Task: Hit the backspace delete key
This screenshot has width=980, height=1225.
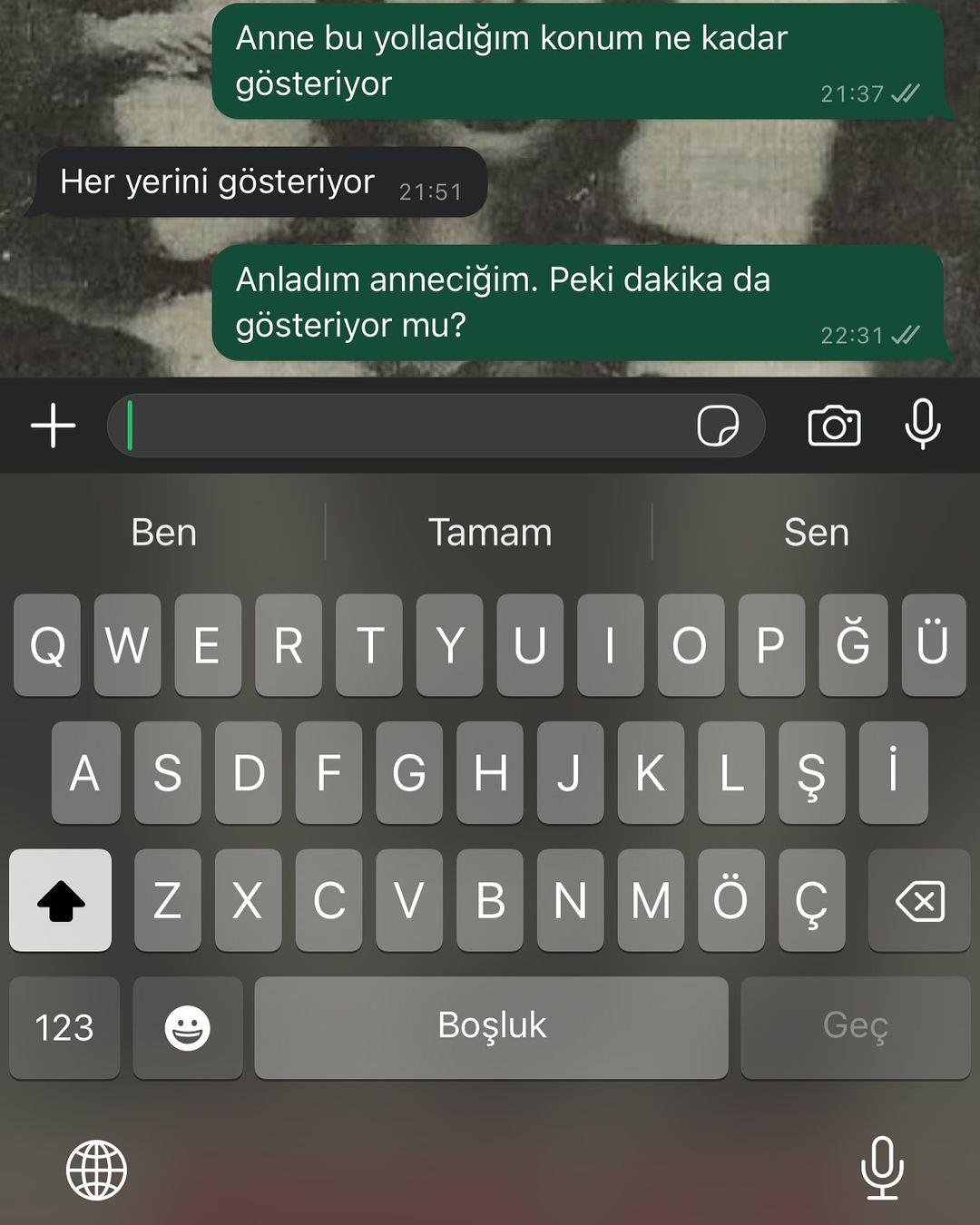Action: pyautogui.click(x=919, y=900)
